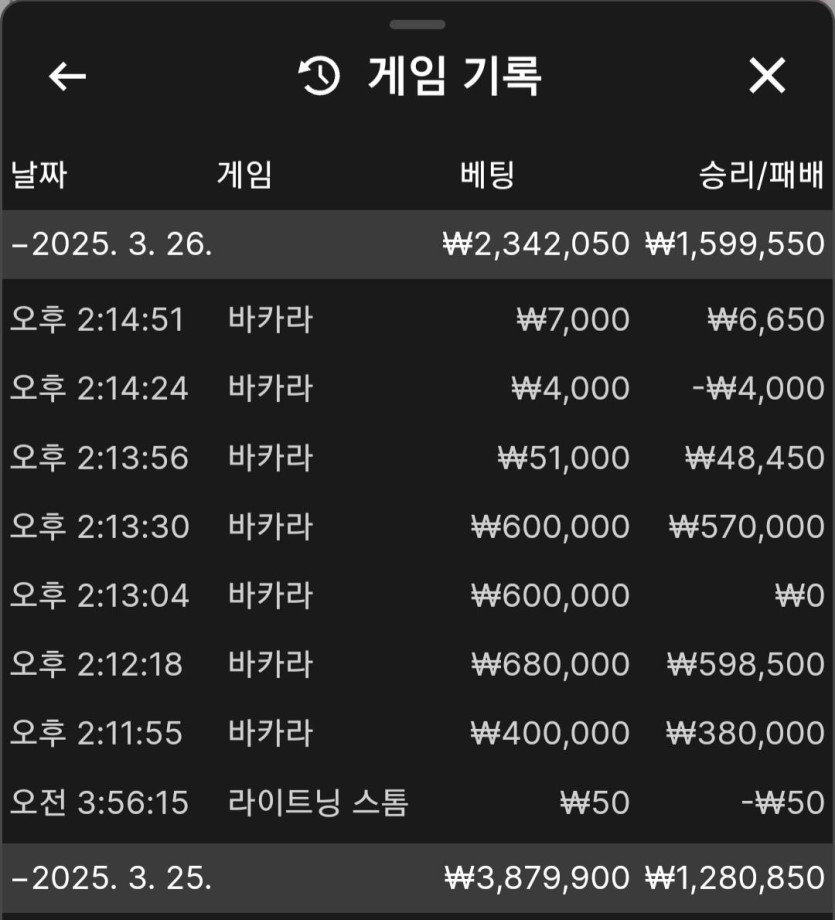Open the 라이트닝 스톰 game record

pos(417,802)
